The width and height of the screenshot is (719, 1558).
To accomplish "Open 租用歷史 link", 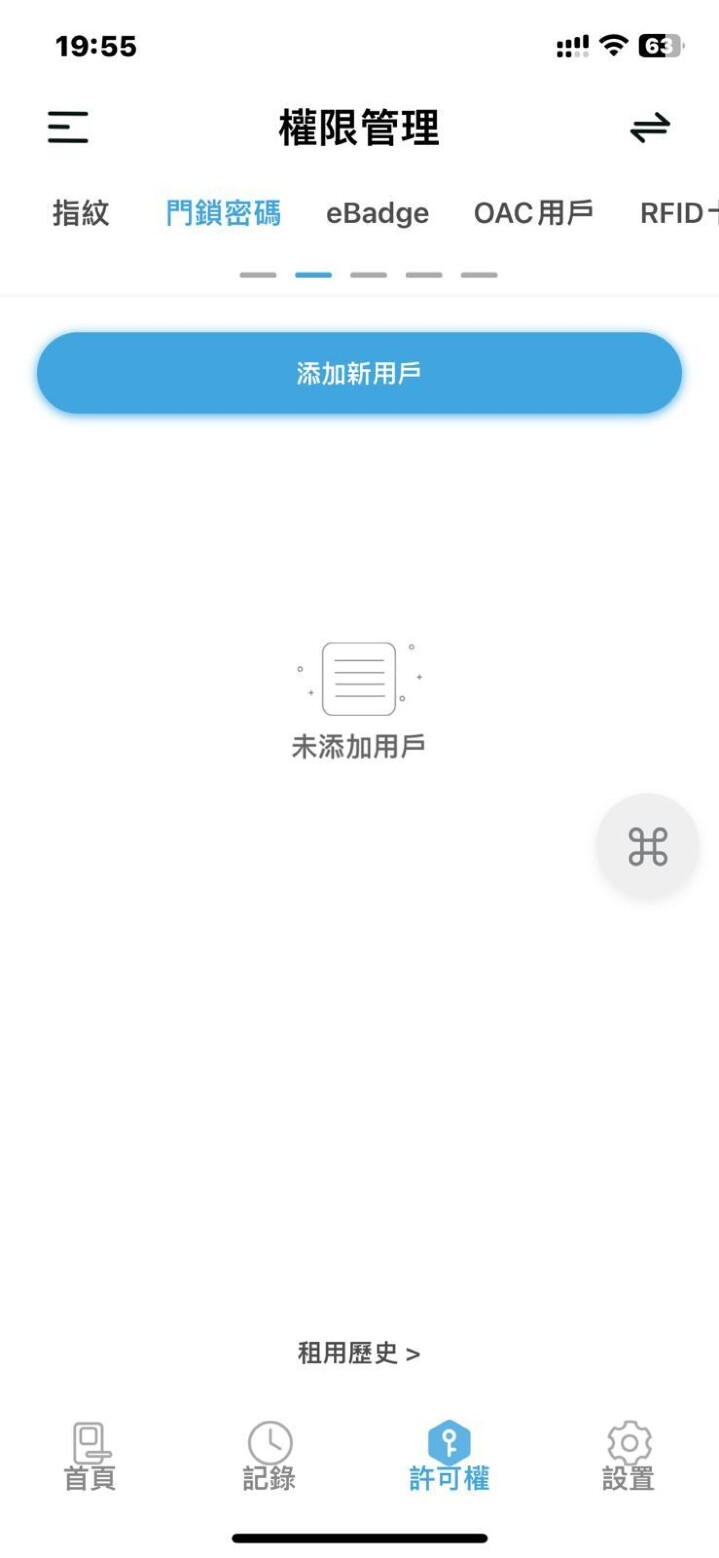I will pos(359,1354).
